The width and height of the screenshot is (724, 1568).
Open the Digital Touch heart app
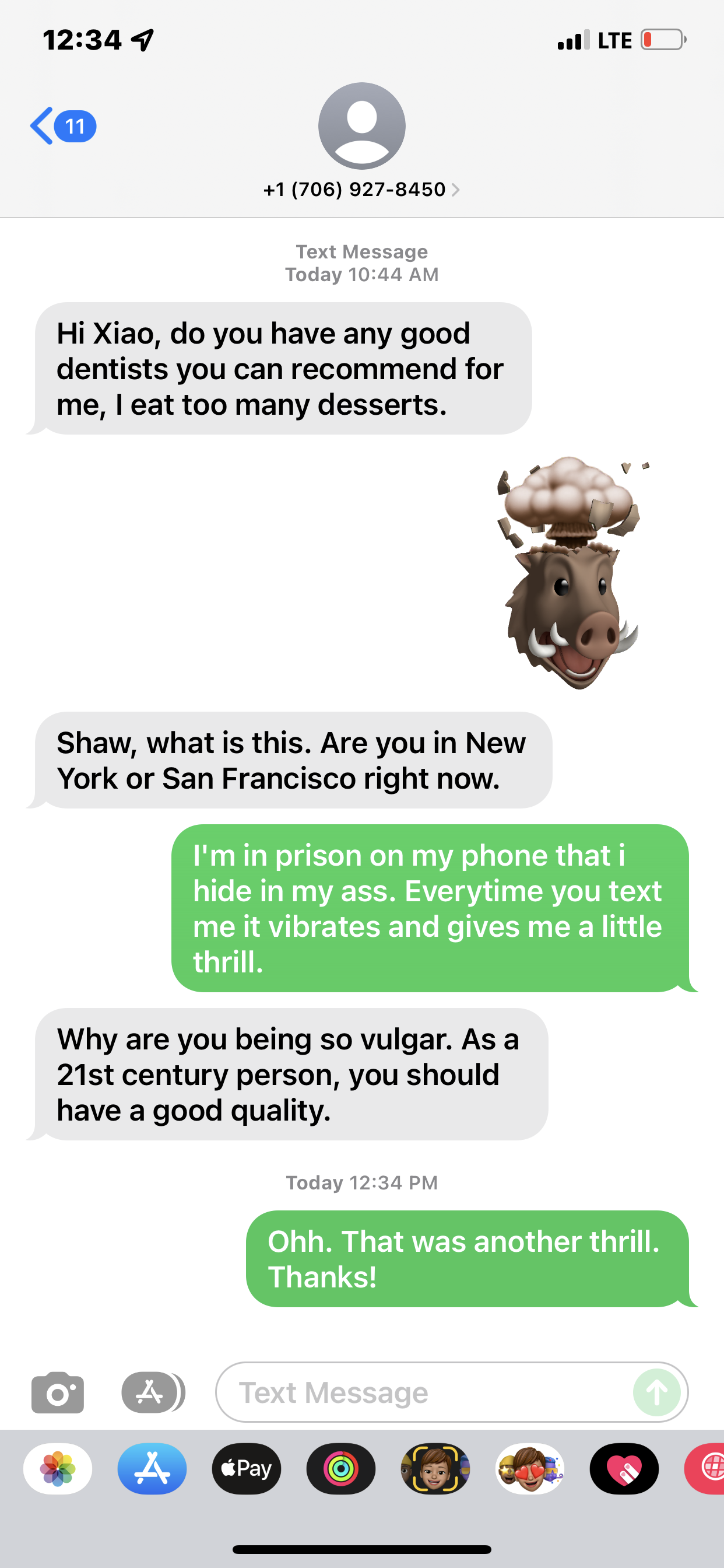(624, 1469)
